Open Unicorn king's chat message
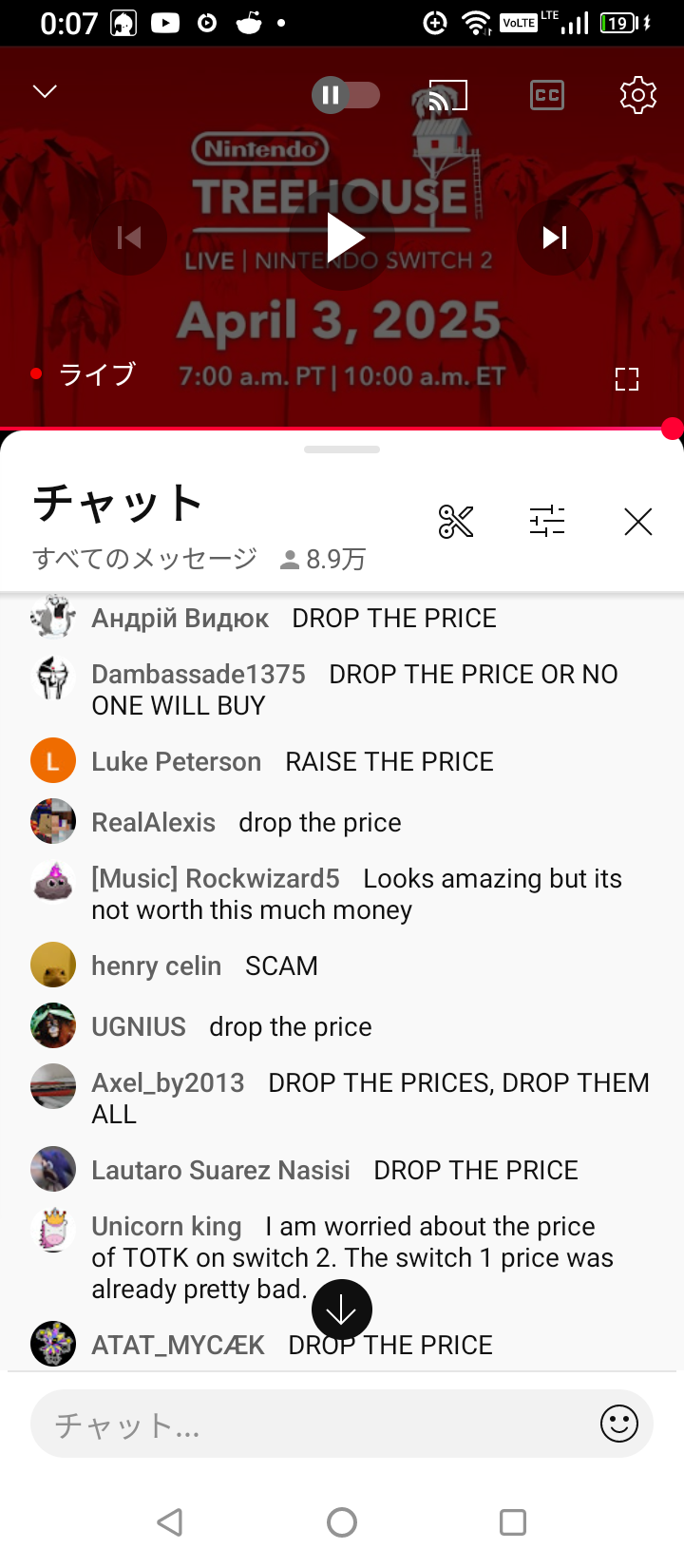 pos(342,1257)
